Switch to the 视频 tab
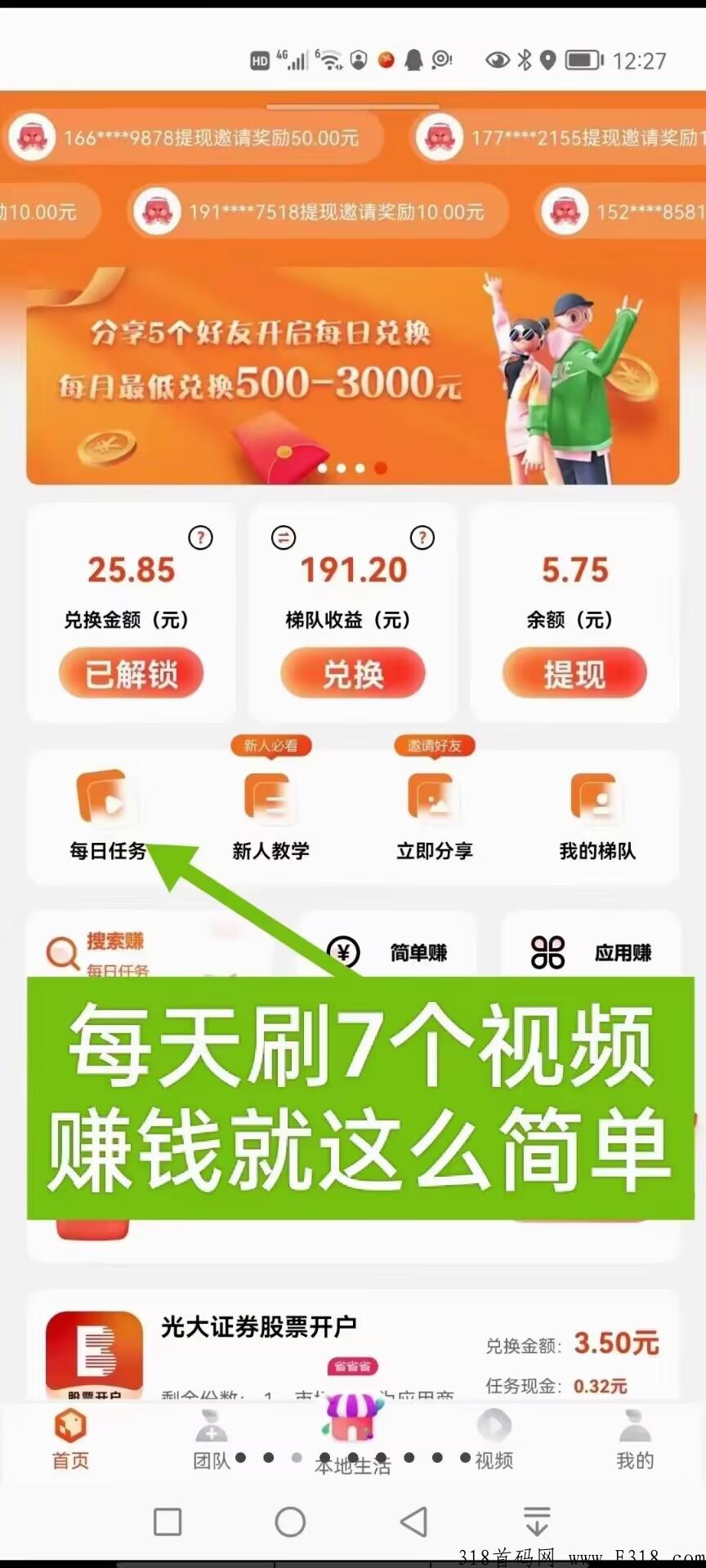The image size is (706, 1568). click(494, 1444)
